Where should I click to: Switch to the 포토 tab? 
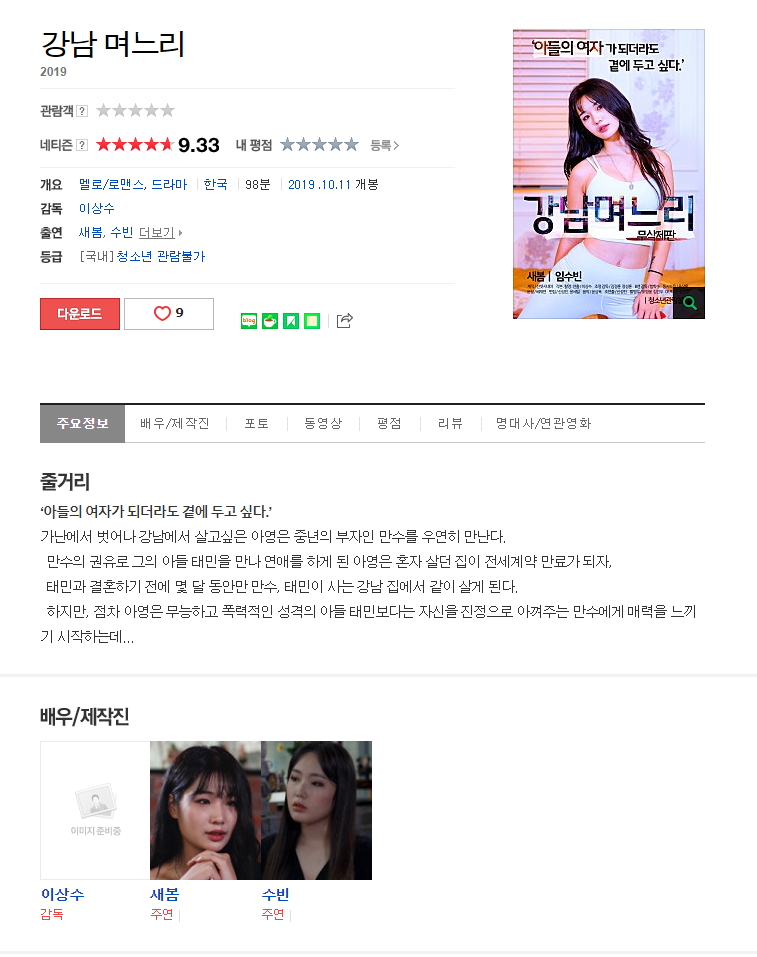click(257, 423)
